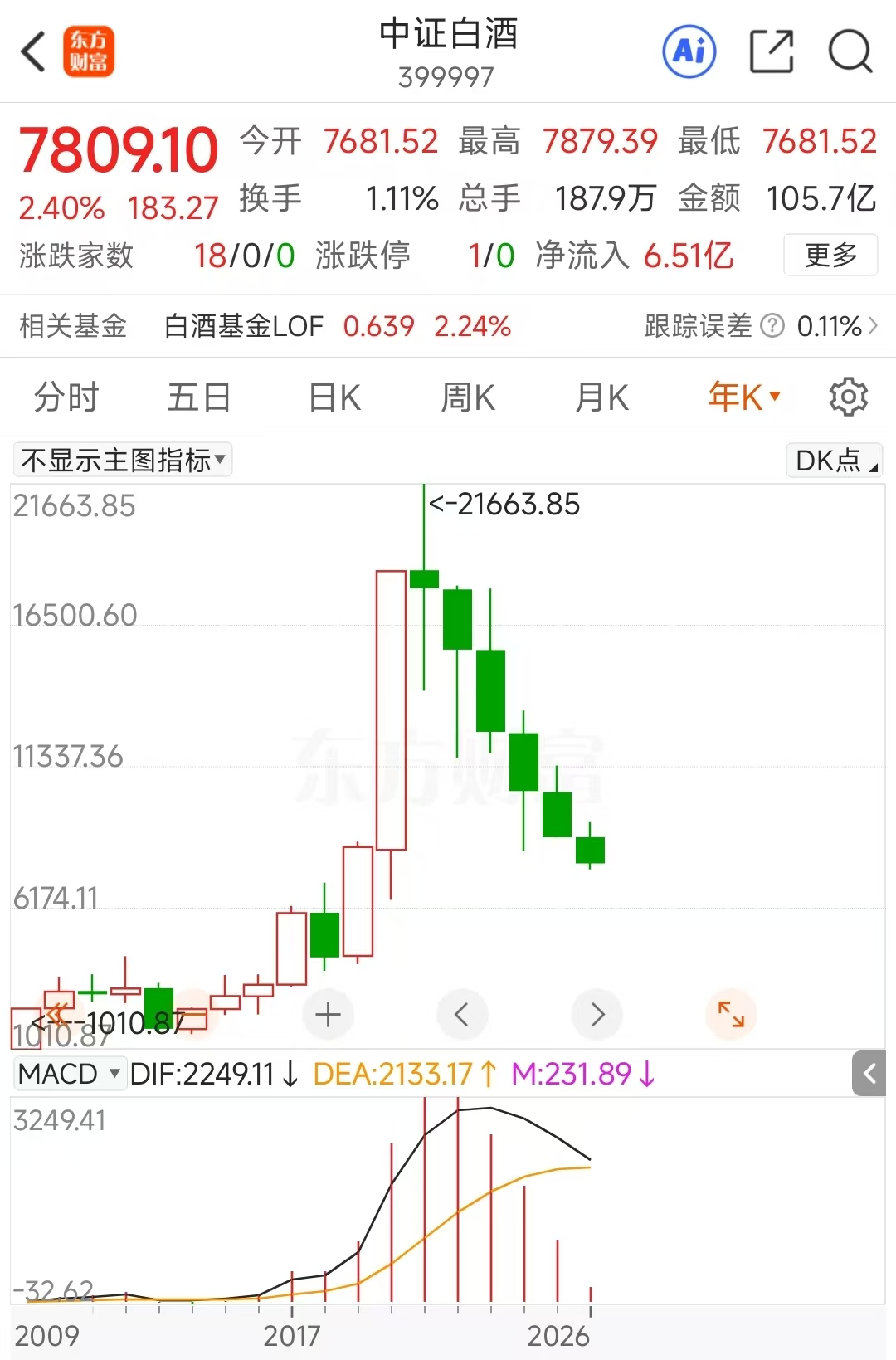Select the 月K tab
Screen dimensions: 896x1360
point(601,397)
